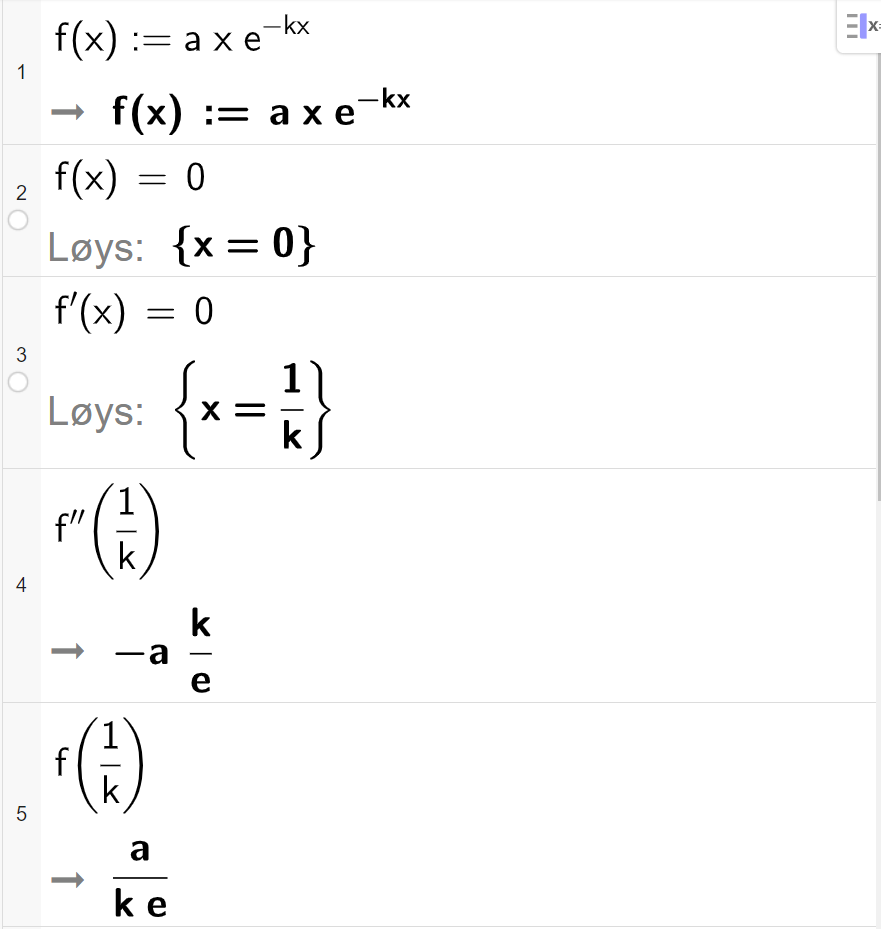
Task: Click the output arrow before -a k/e
Action: [x=66, y=652]
